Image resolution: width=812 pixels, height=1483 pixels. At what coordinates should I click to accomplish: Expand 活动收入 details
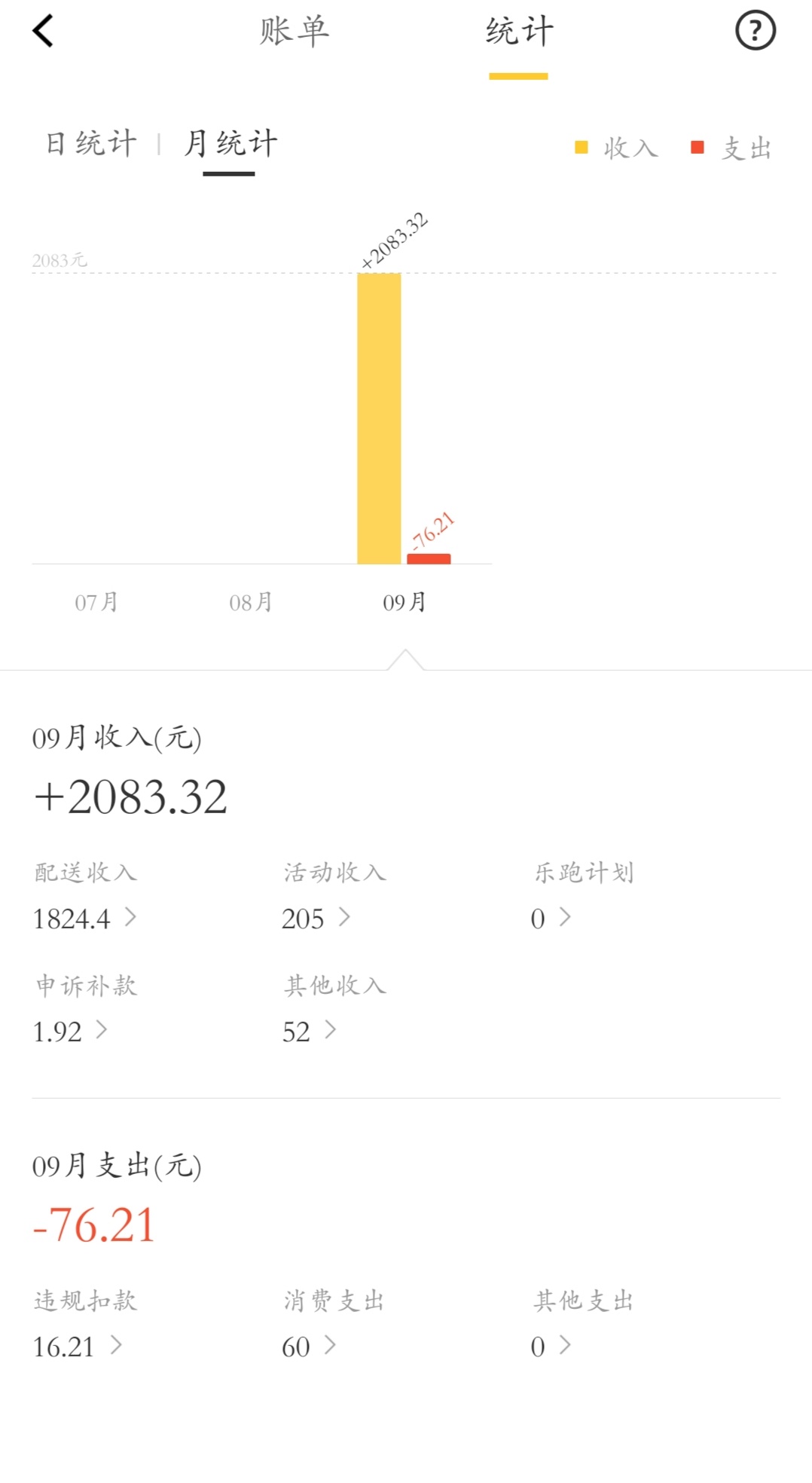click(x=347, y=918)
